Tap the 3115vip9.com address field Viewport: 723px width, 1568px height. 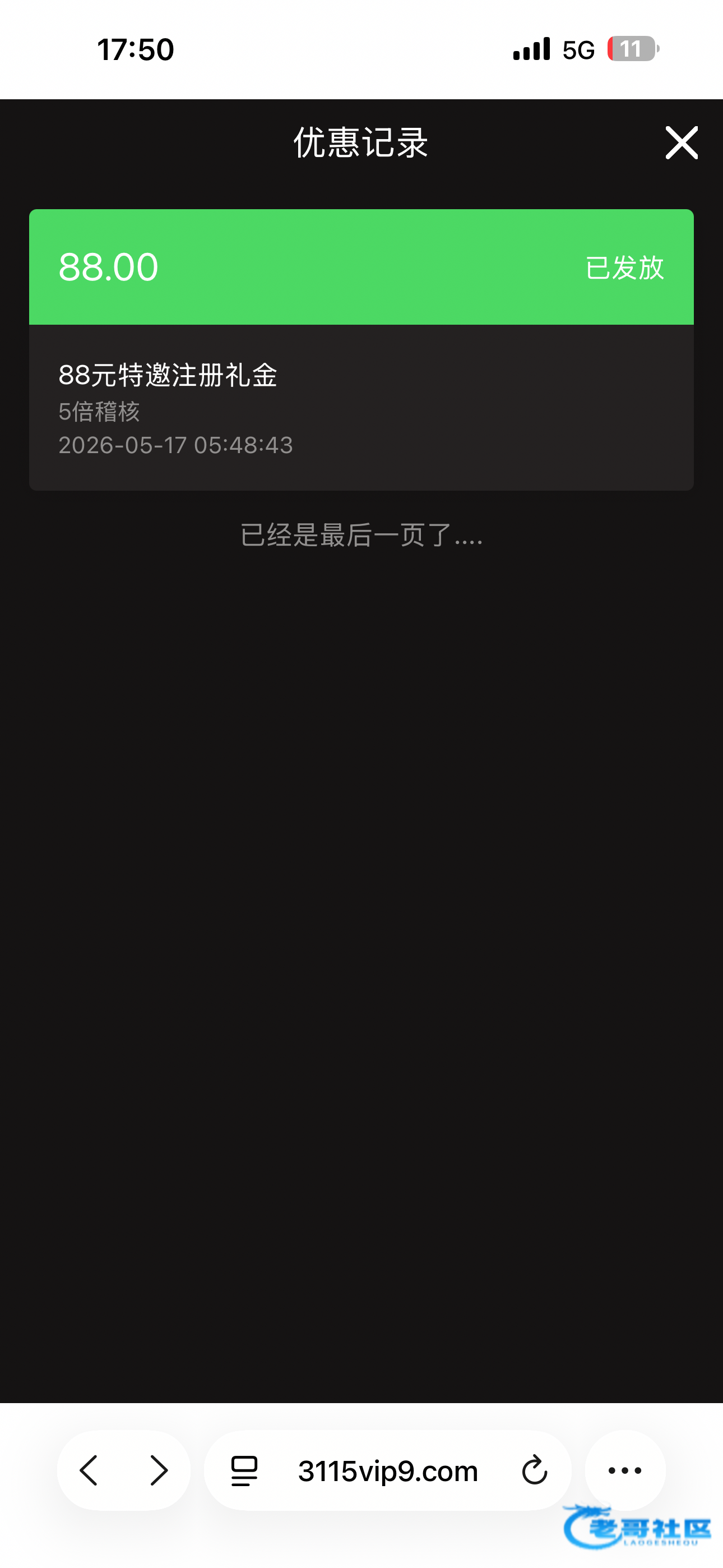click(x=388, y=1470)
